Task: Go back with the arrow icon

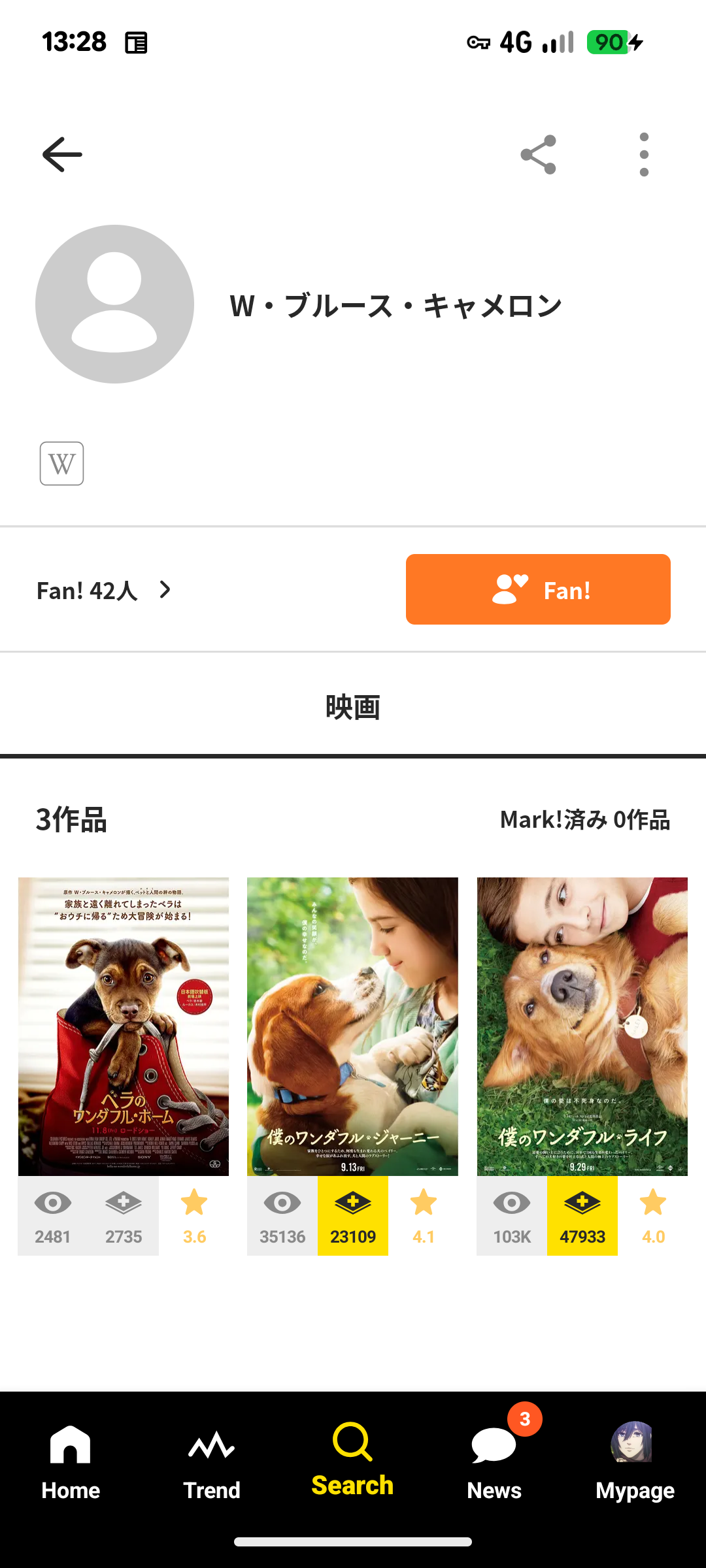Action: click(62, 155)
